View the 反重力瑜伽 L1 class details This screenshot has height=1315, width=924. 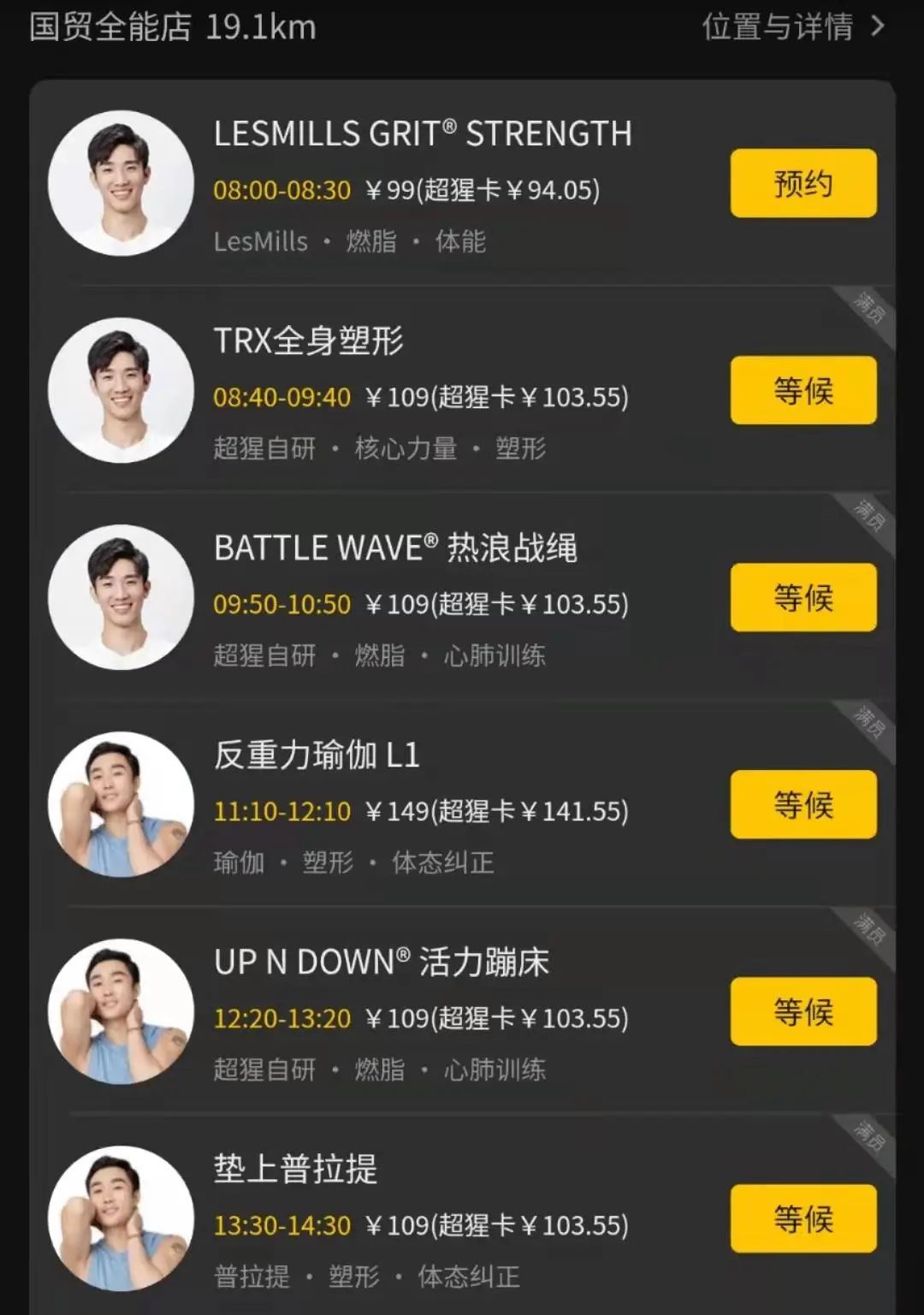point(317,755)
